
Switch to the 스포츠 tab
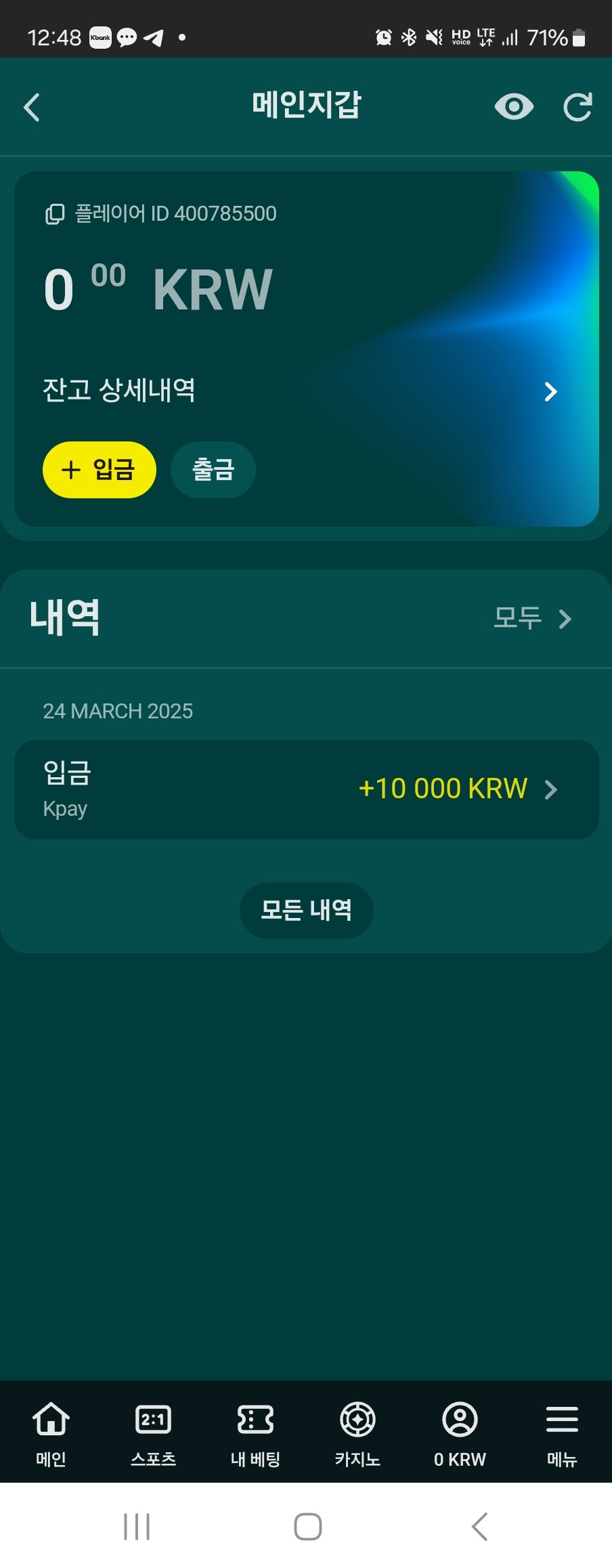(x=154, y=1431)
